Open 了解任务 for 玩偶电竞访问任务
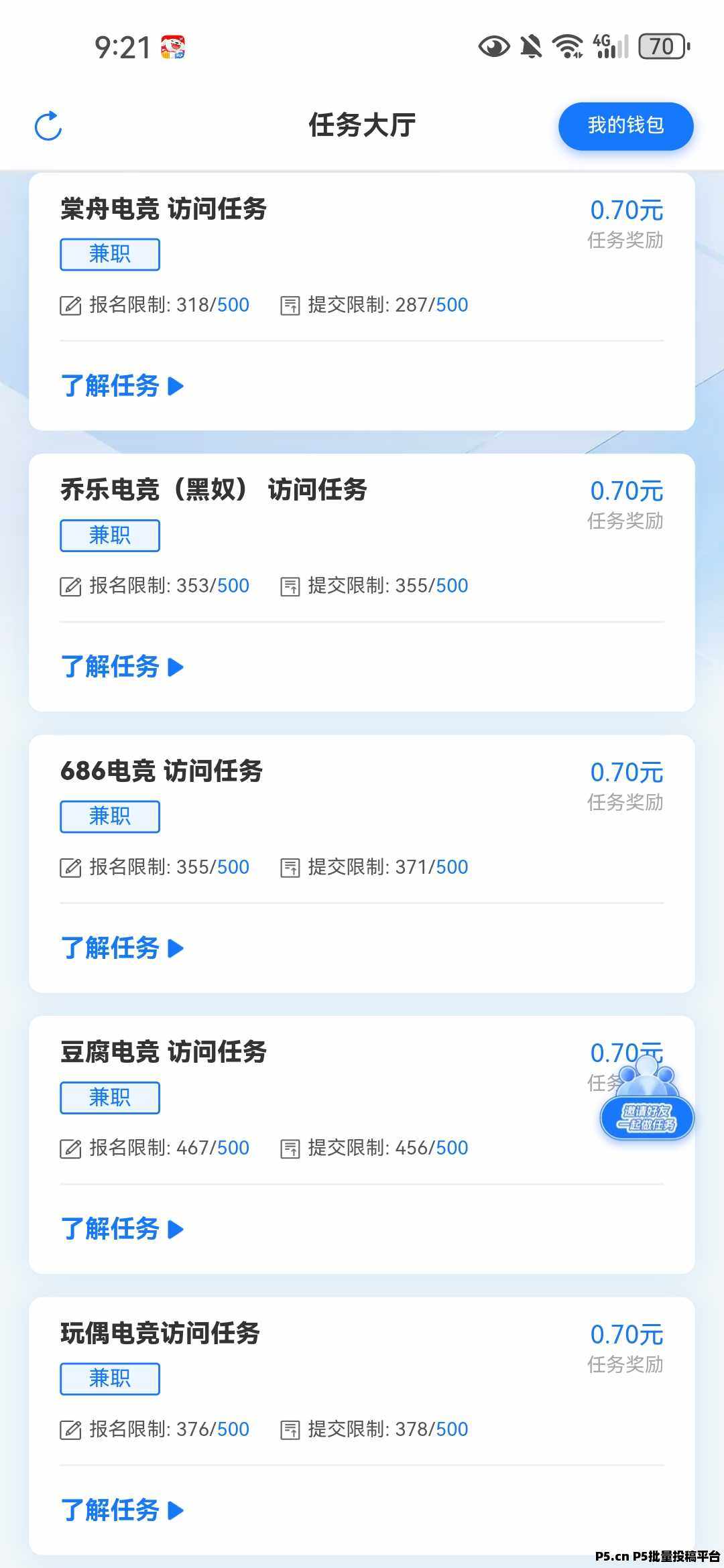This screenshot has height=1568, width=724. click(122, 1510)
